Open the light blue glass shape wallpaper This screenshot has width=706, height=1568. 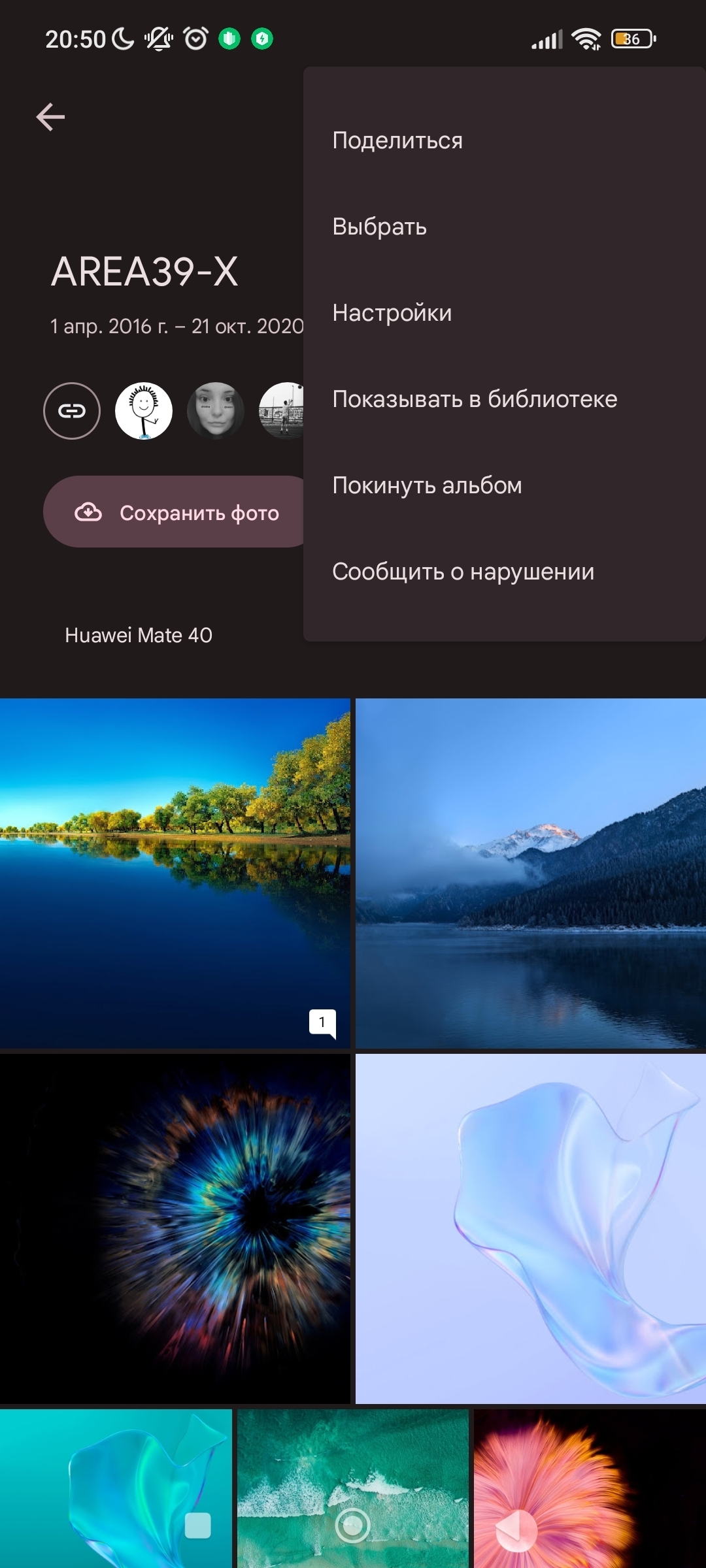tap(530, 1228)
